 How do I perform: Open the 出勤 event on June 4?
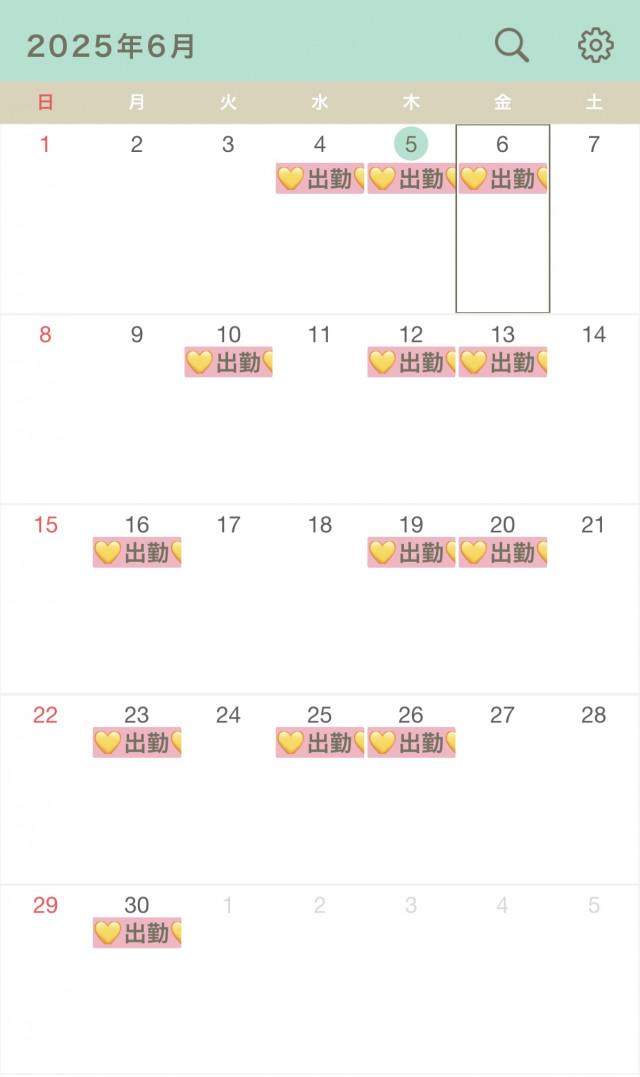(x=320, y=179)
